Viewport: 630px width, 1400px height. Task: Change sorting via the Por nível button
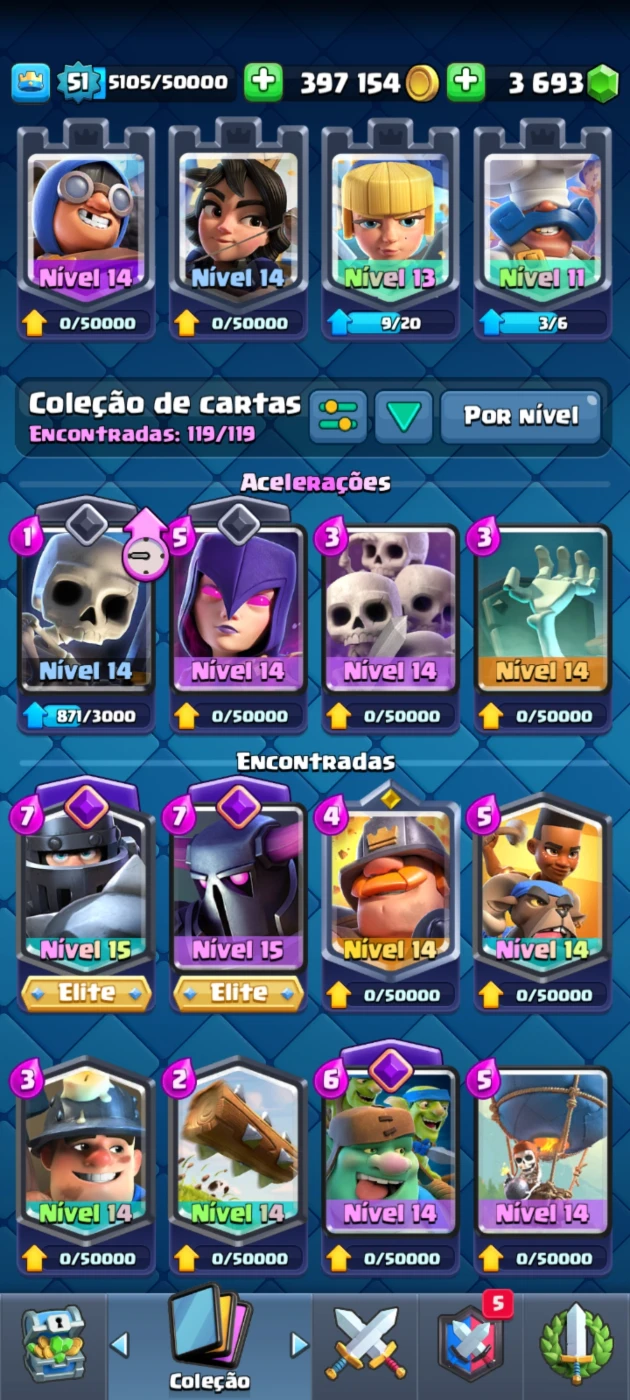coord(521,416)
